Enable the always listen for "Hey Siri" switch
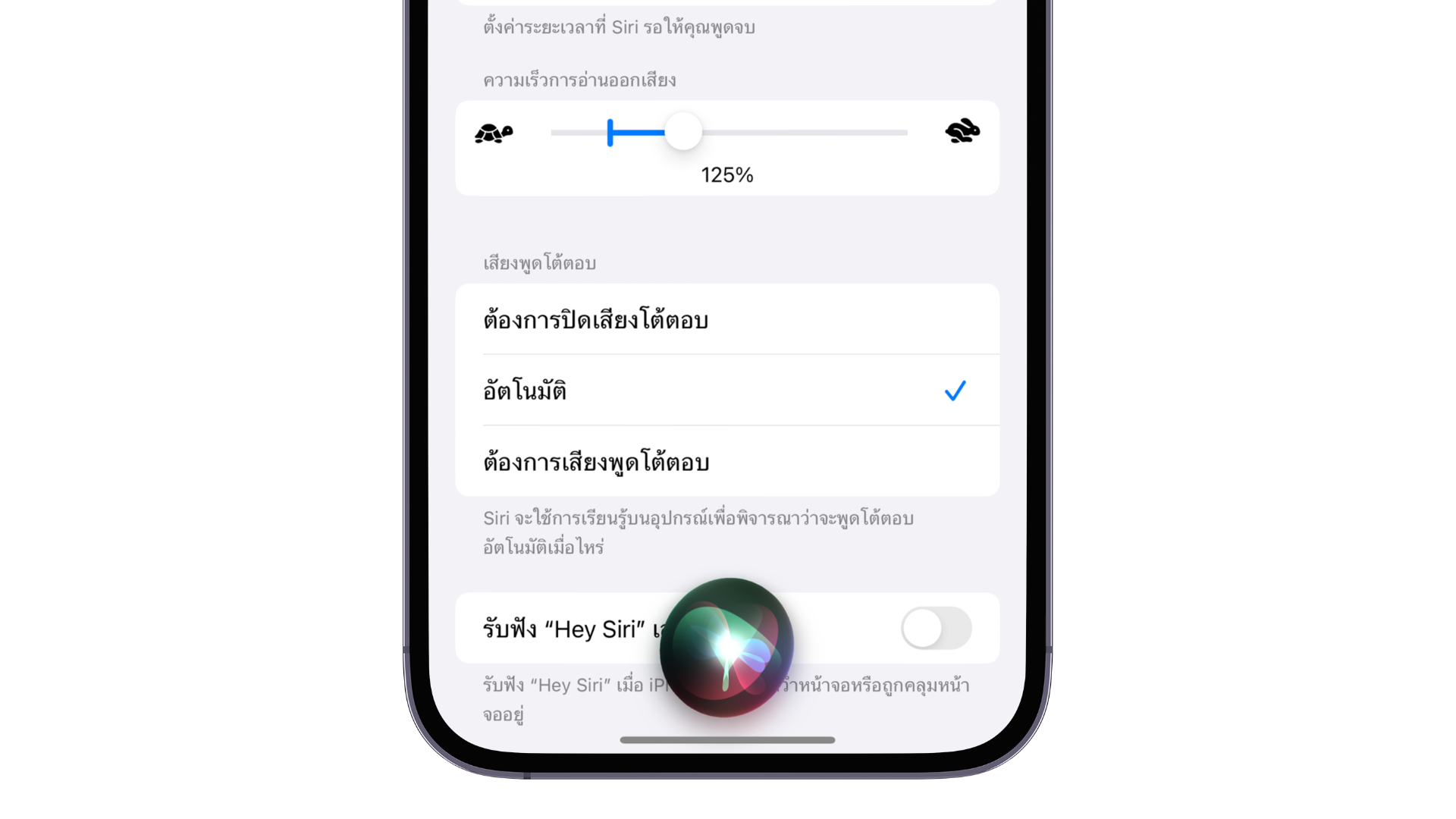The image size is (1456, 819). coord(936,628)
